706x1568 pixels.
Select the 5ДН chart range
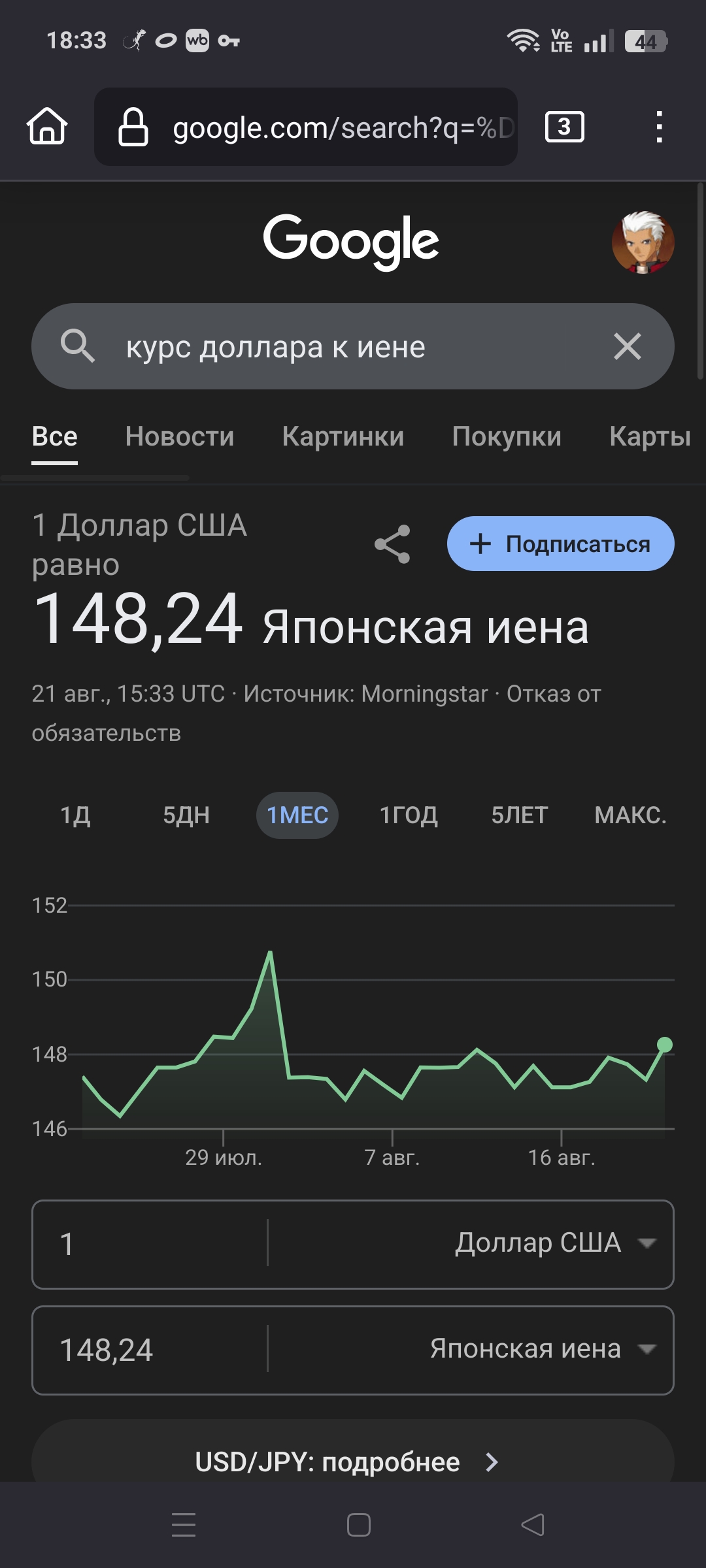(186, 815)
